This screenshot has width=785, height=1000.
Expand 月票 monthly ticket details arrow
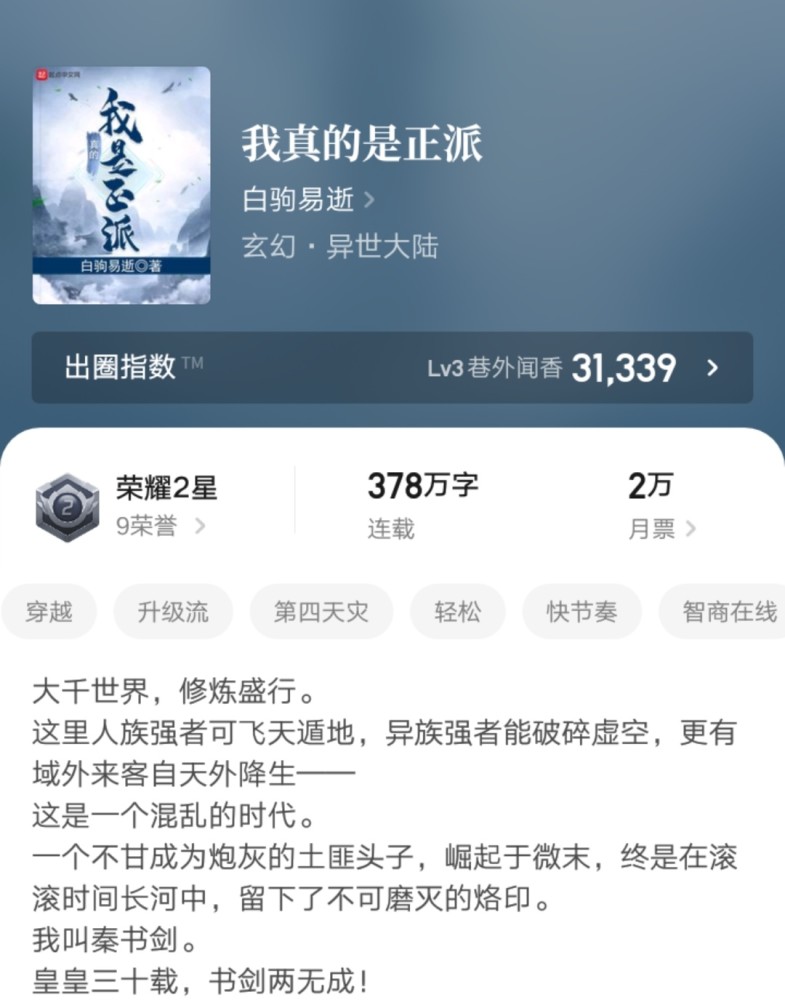[x=690, y=529]
